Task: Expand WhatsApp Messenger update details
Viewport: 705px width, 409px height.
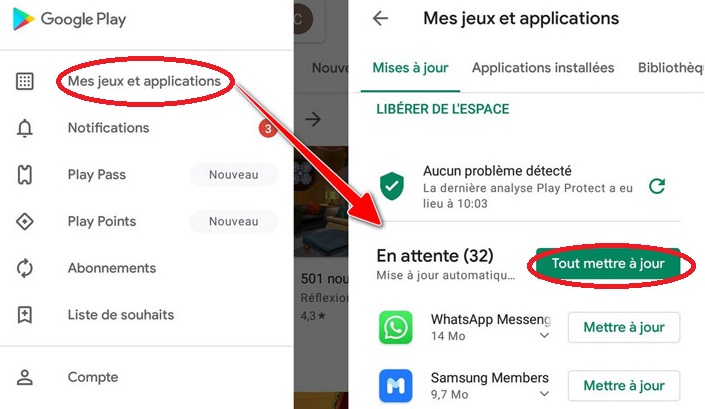Action: click(x=545, y=337)
